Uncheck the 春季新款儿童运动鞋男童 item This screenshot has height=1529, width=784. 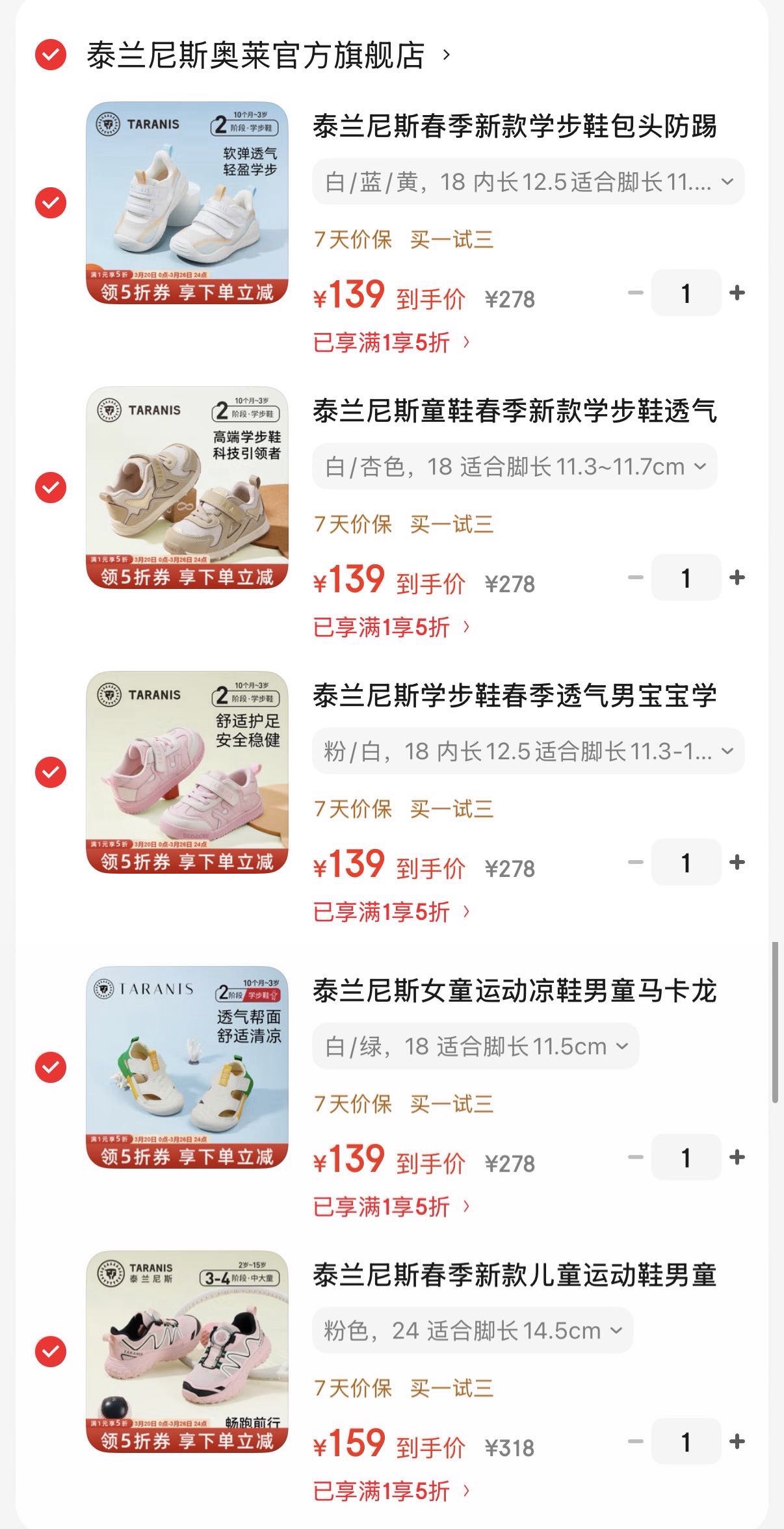pyautogui.click(x=51, y=1352)
